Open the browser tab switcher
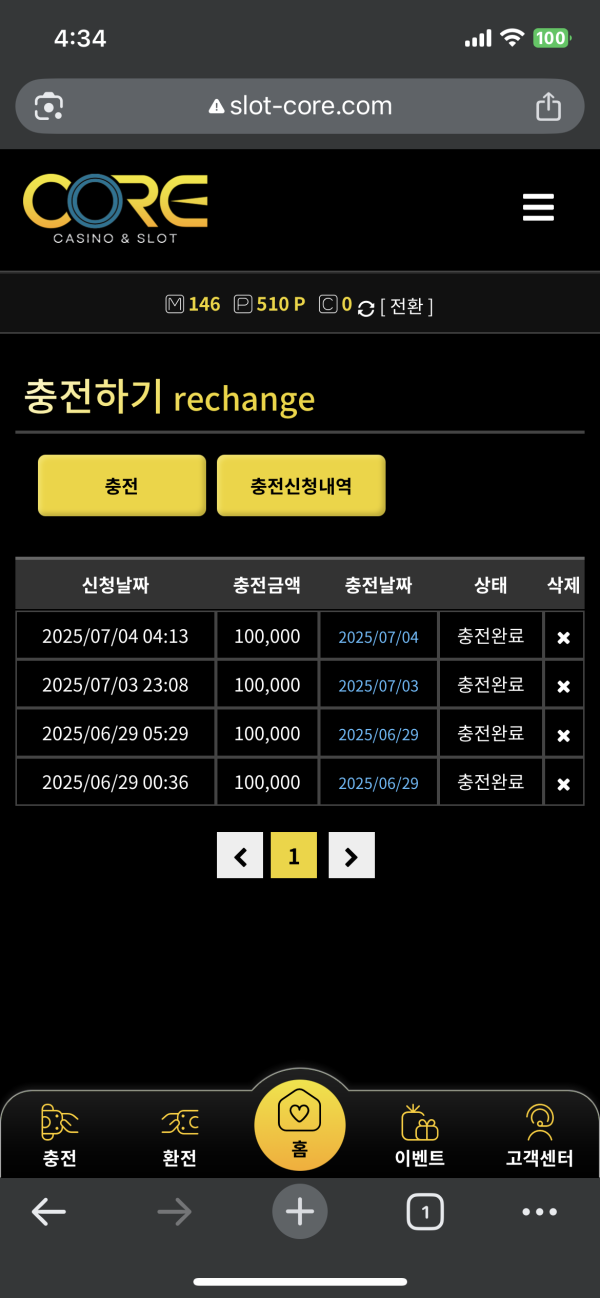The image size is (600, 1298). 425,1212
